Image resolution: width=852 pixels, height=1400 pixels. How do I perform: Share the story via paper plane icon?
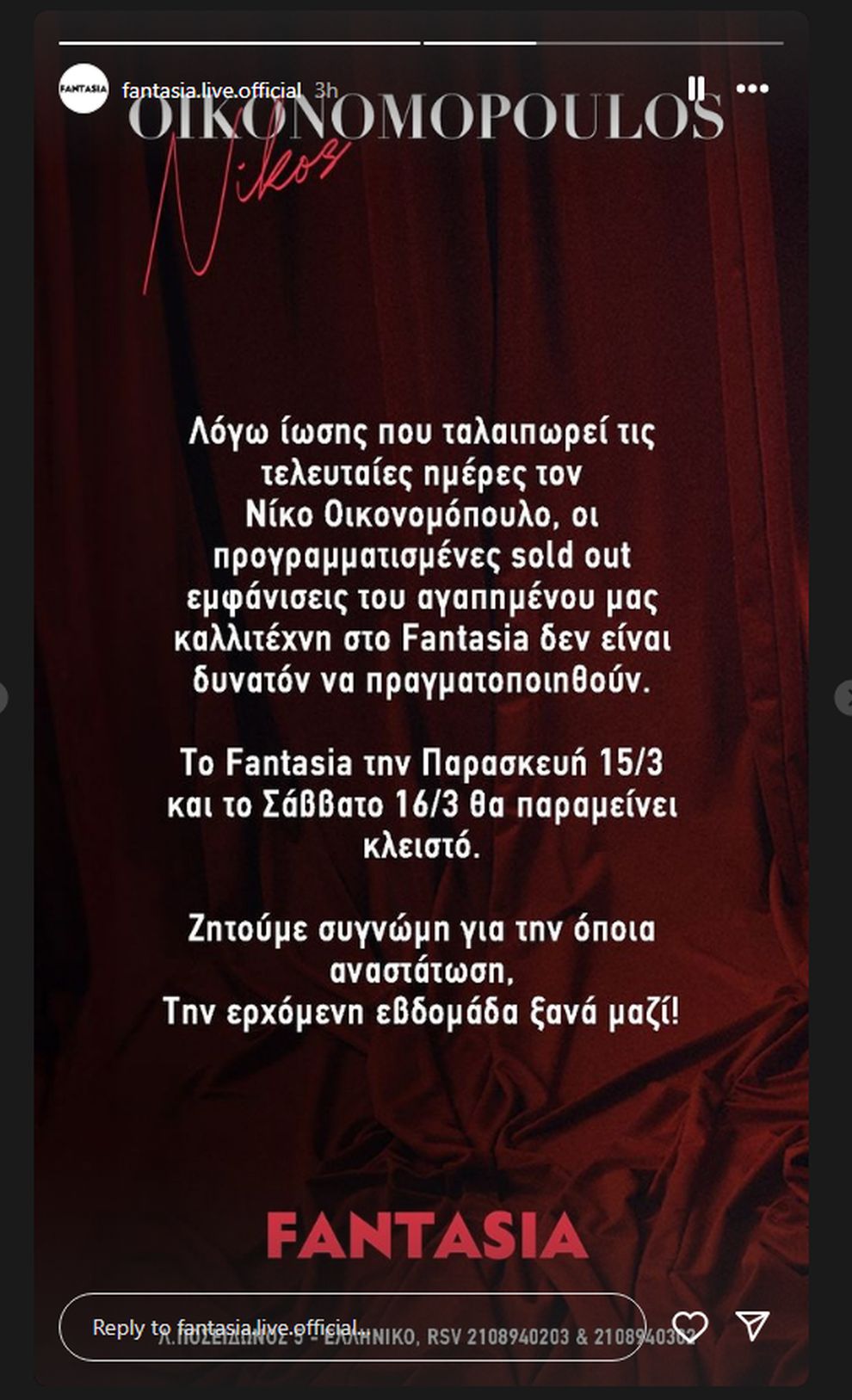click(752, 1326)
